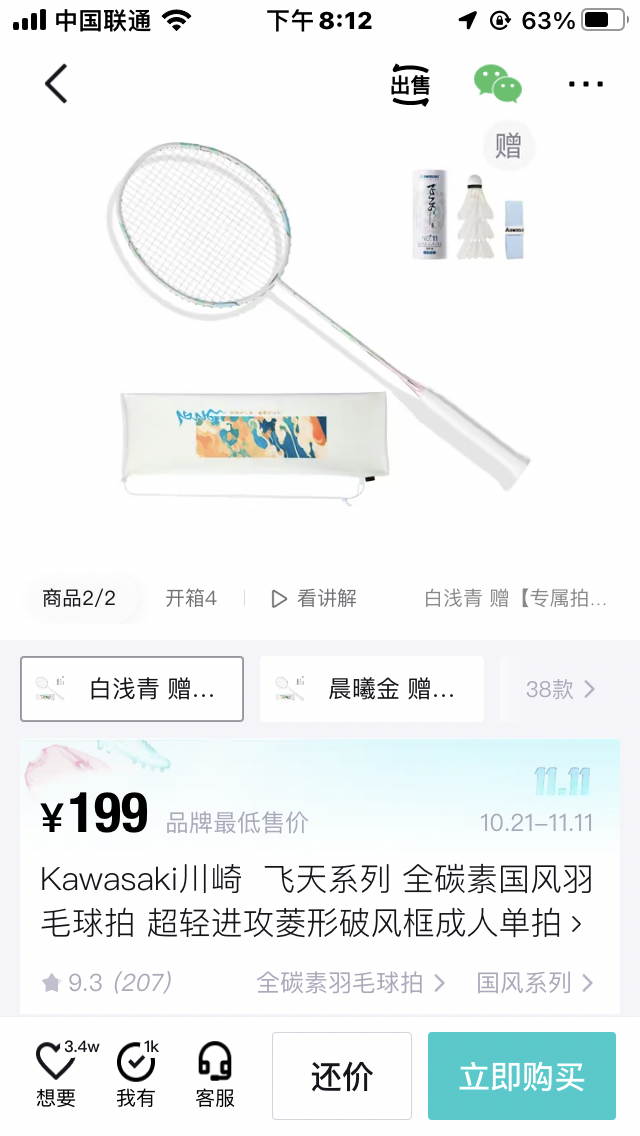The height and width of the screenshot is (1136, 640).
Task: Switch to the 开箱4 unboxing tab
Action: tap(191, 598)
